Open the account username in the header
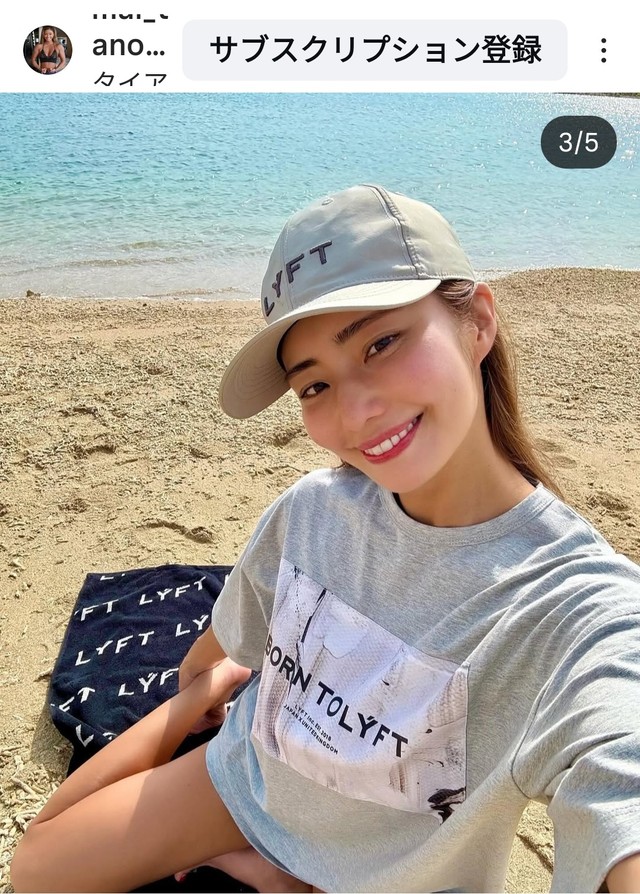Viewport: 640px width, 894px height. point(130,46)
